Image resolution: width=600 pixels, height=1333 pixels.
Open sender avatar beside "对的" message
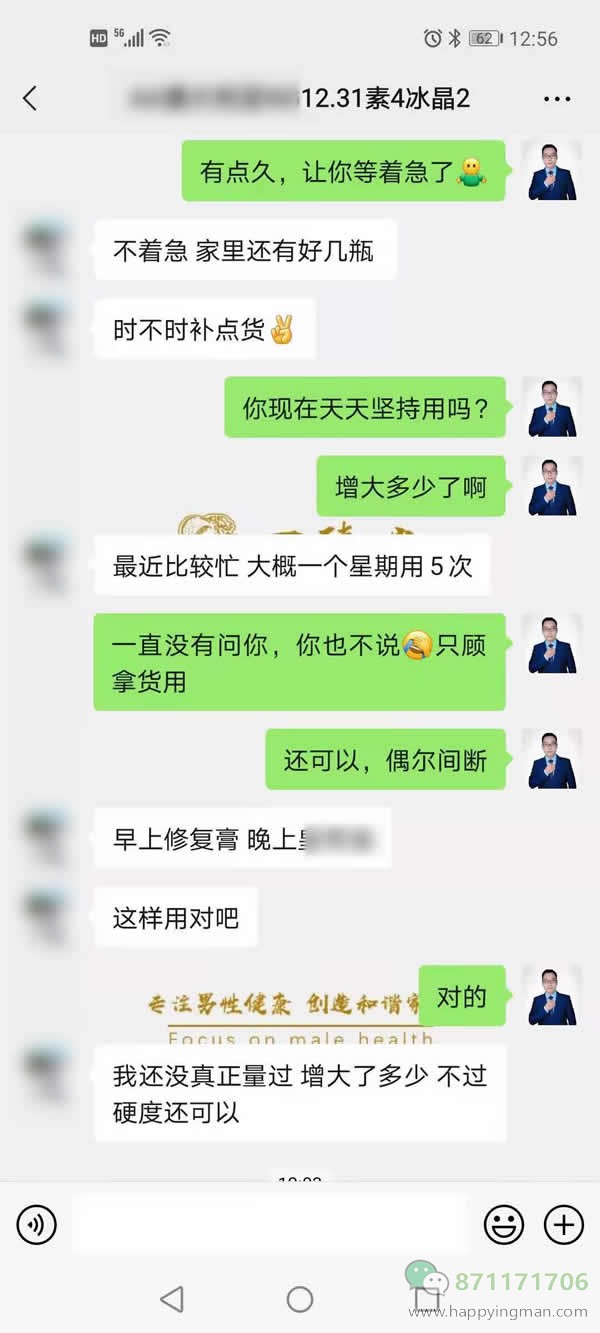(552, 996)
